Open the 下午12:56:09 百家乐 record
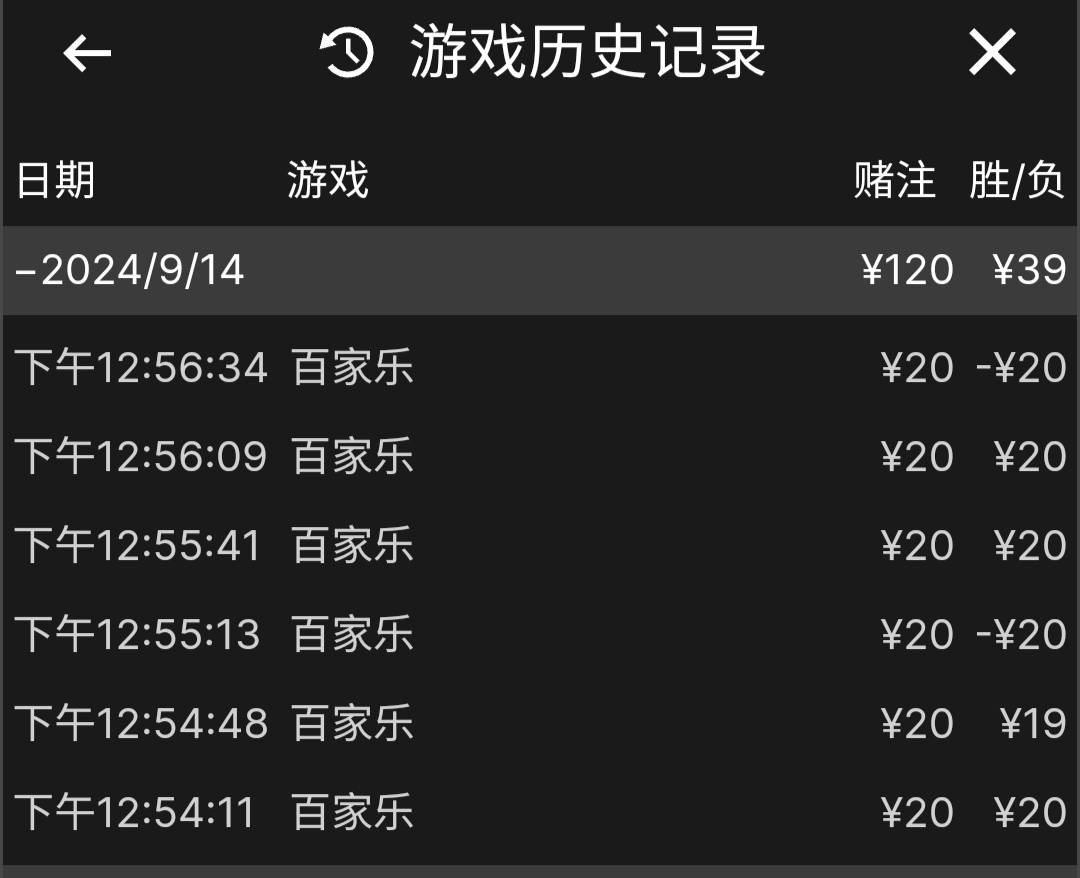The image size is (1080, 878). click(540, 457)
